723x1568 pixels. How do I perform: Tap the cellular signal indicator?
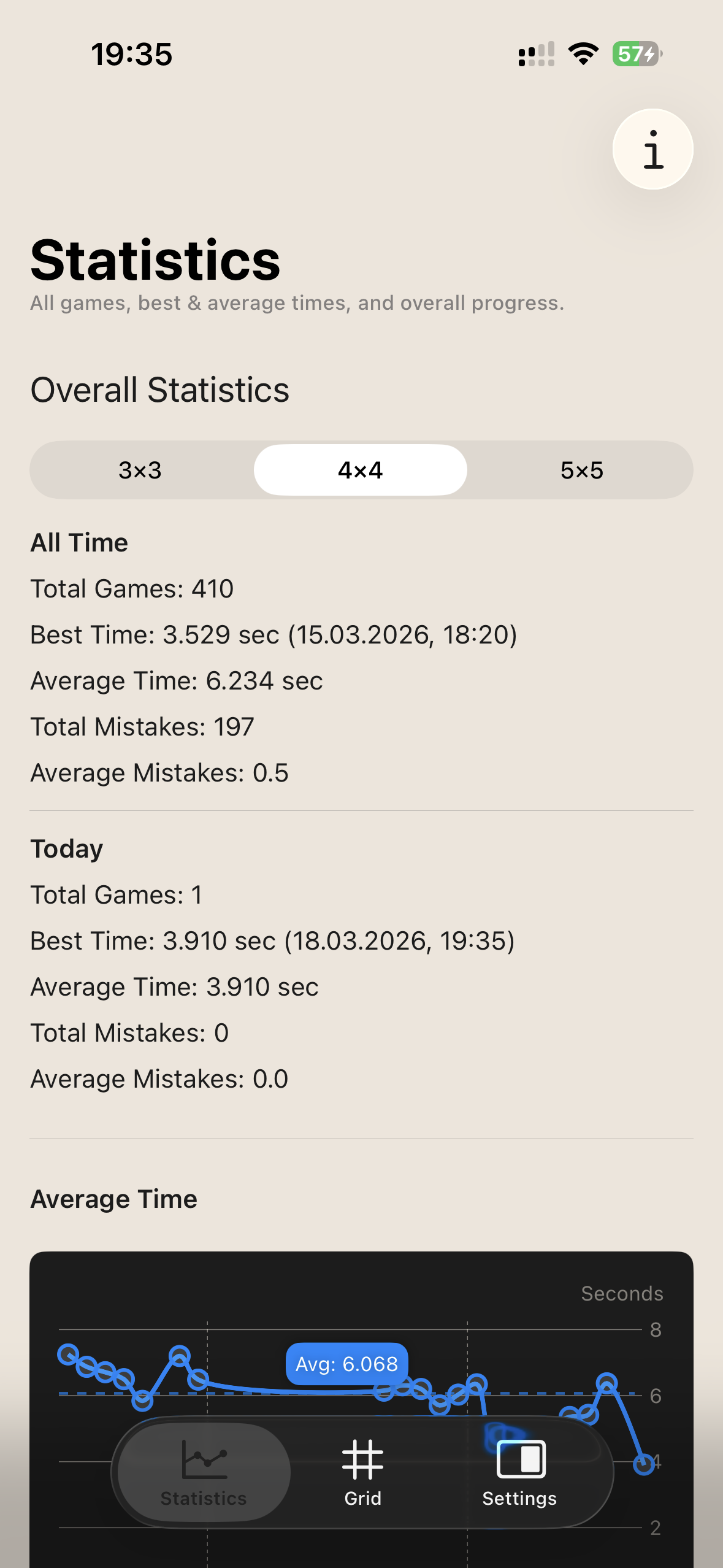[x=535, y=55]
